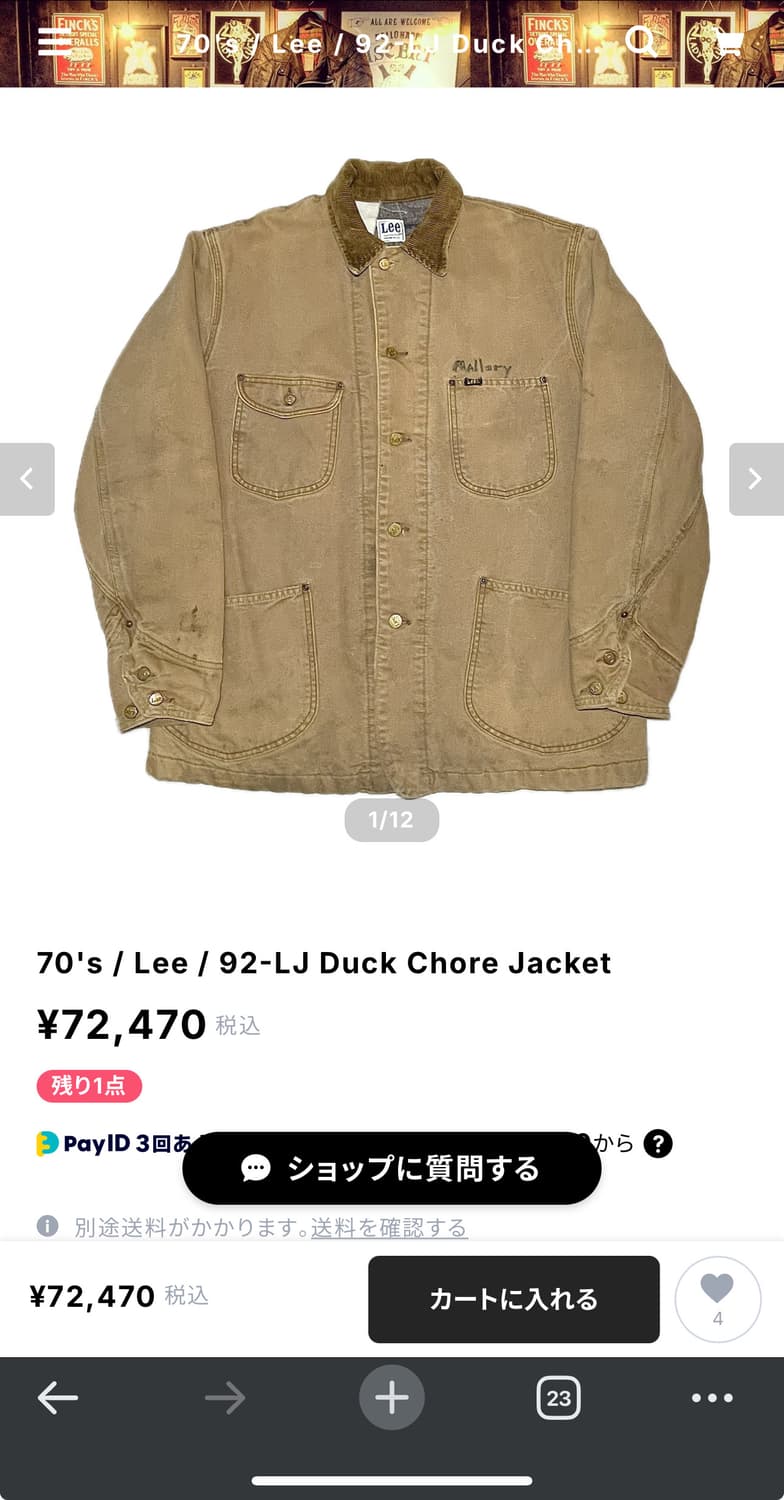Open the search icon in the header
This screenshot has width=784, height=1500.
643,41
